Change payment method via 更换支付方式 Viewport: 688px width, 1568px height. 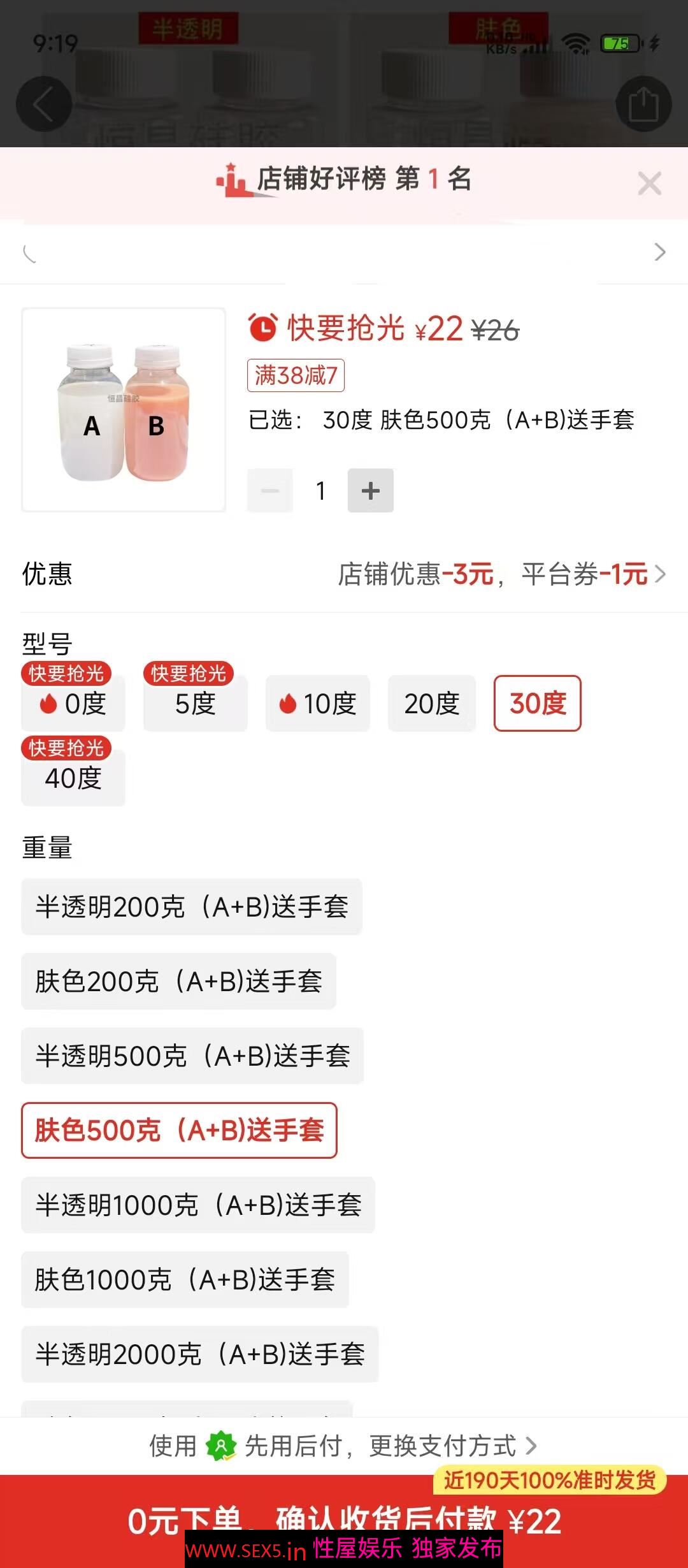452,1446
